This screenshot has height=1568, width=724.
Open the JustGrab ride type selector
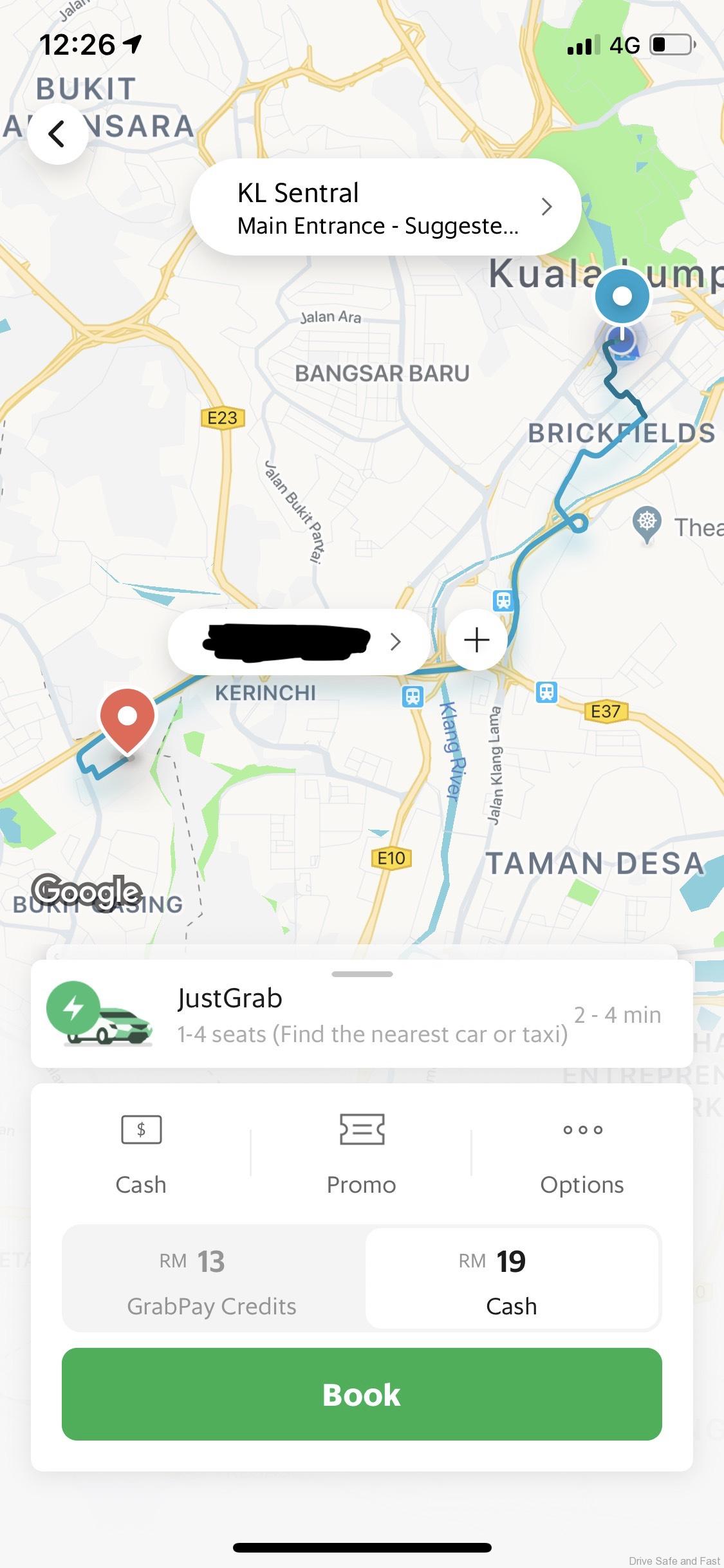click(362, 1016)
